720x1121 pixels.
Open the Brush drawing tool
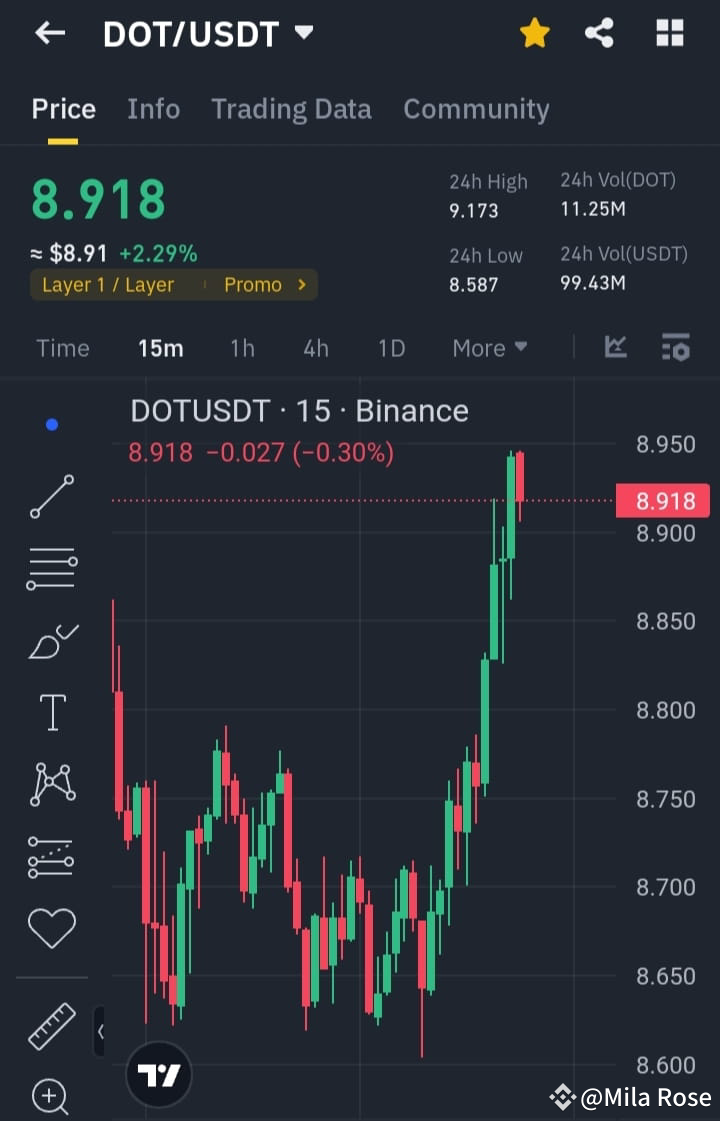pyautogui.click(x=51, y=640)
